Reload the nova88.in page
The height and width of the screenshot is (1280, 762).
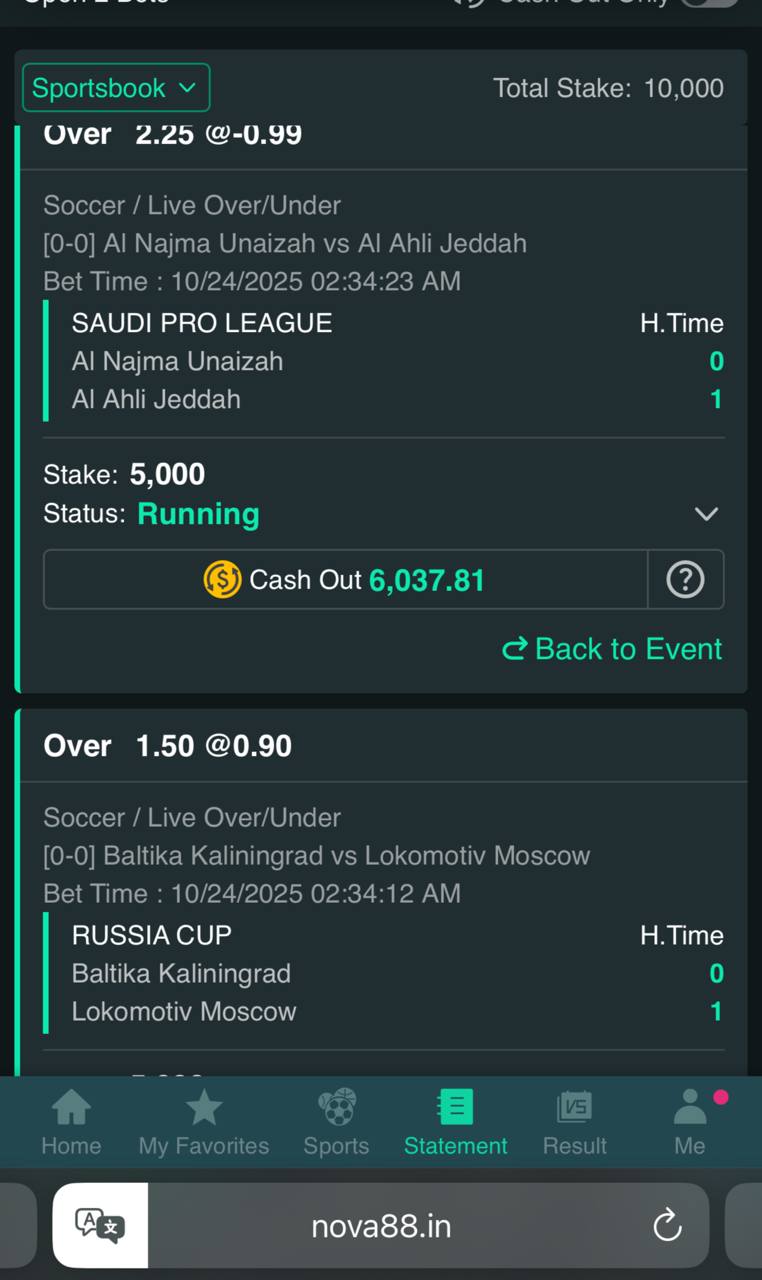(666, 1226)
